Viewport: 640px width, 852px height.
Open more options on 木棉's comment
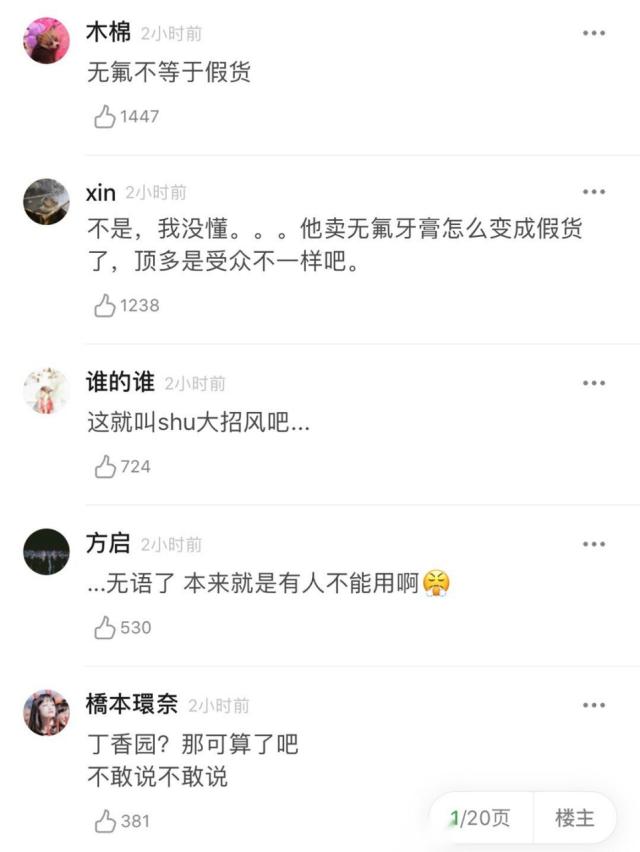pos(594,34)
